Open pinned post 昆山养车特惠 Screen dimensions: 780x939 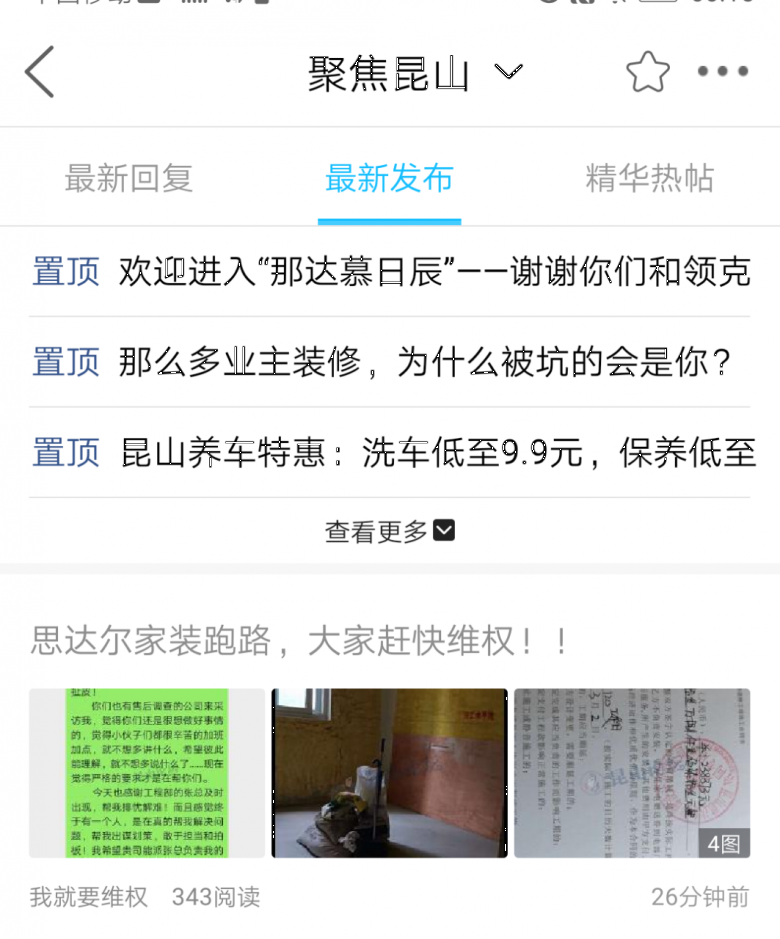pos(436,452)
